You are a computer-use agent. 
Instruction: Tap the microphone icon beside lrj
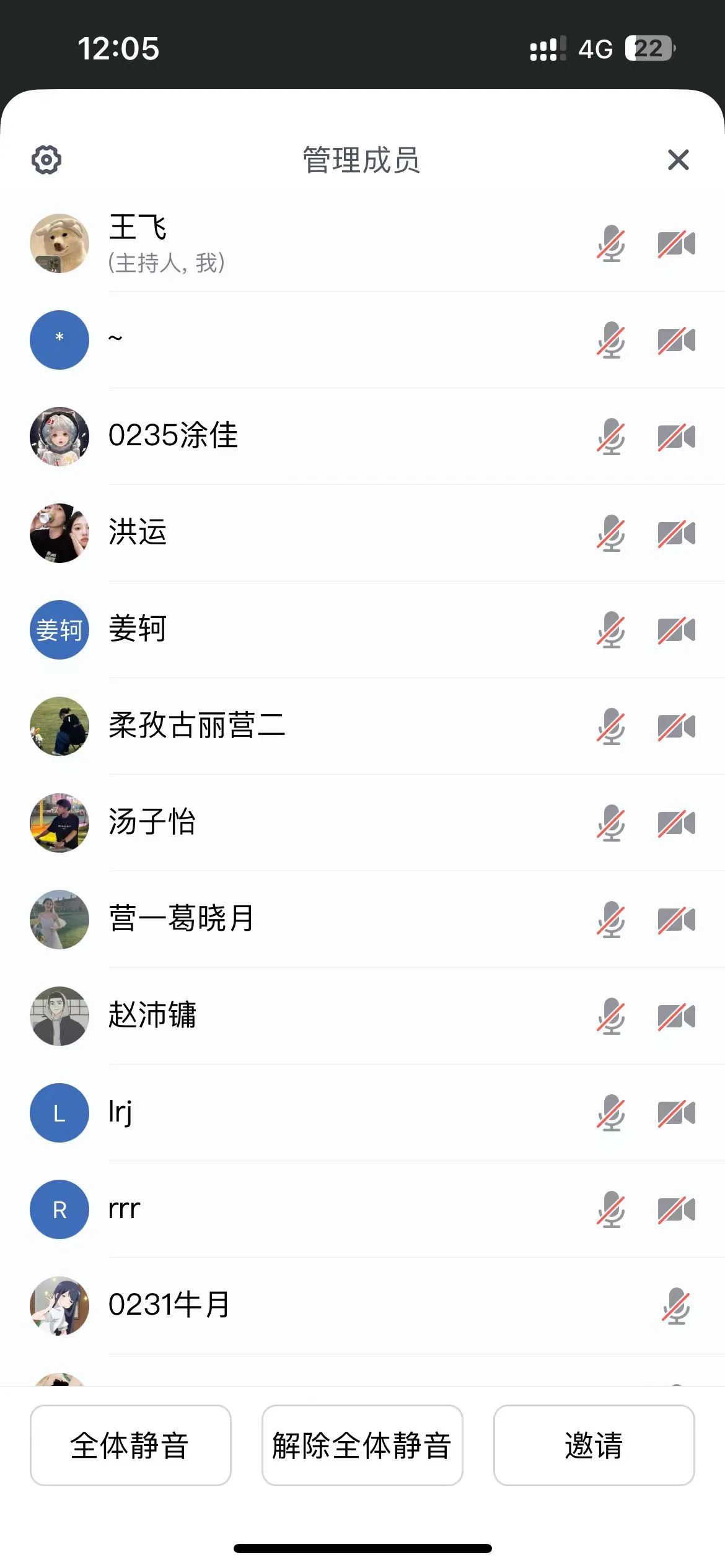(x=611, y=1113)
